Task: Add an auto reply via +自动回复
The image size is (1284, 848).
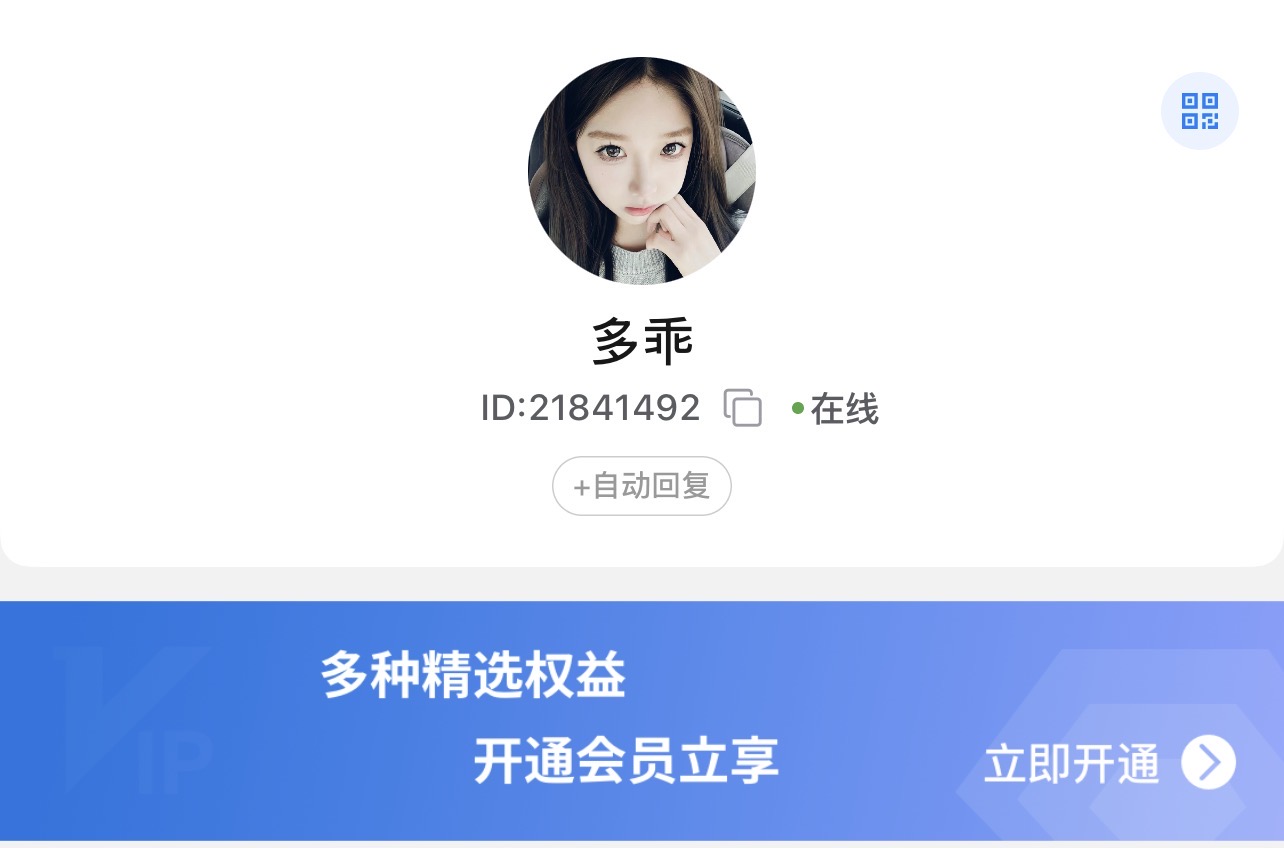Action: (641, 487)
